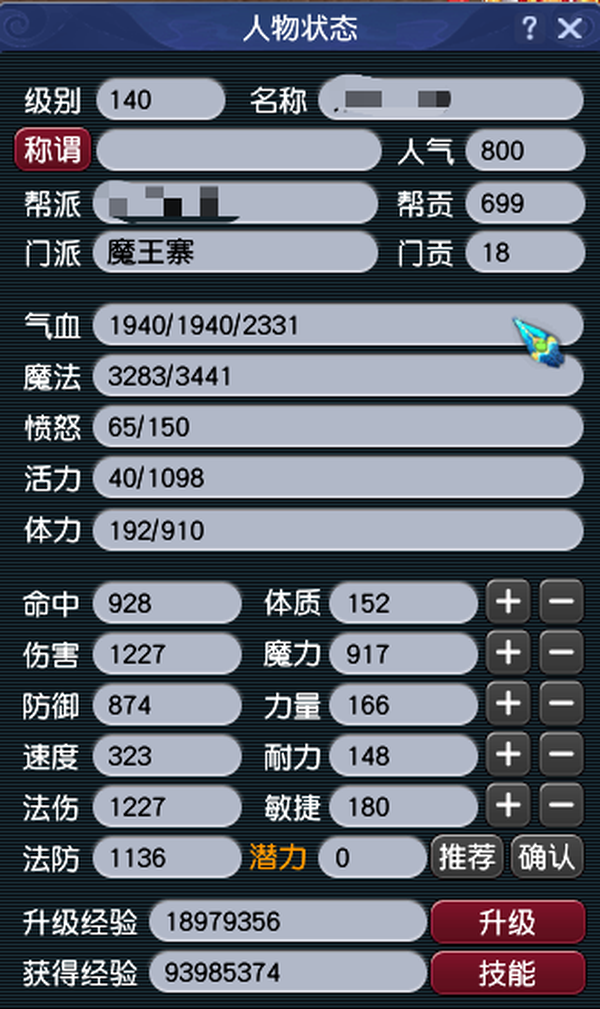This screenshot has width=600, height=1009.
Task: Add one point to 体质
Action: (508, 602)
